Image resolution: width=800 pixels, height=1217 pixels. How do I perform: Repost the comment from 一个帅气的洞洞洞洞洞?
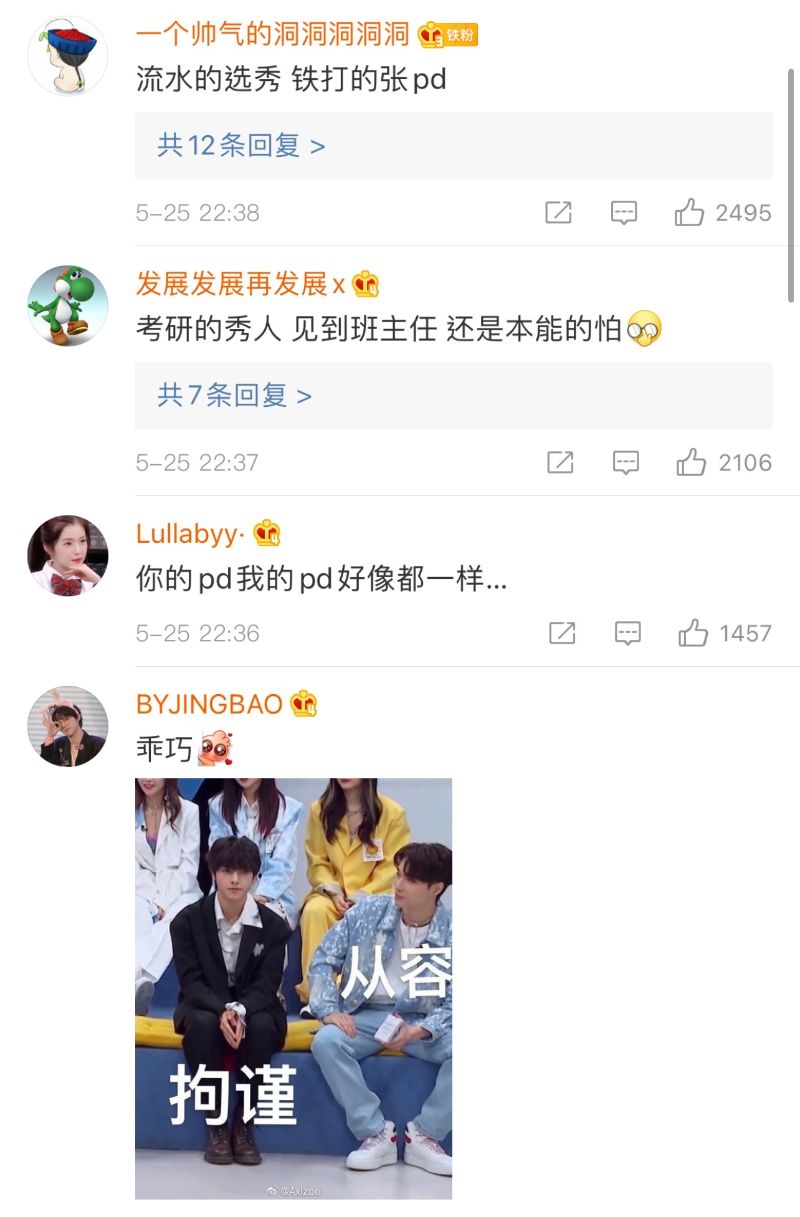pyautogui.click(x=558, y=212)
